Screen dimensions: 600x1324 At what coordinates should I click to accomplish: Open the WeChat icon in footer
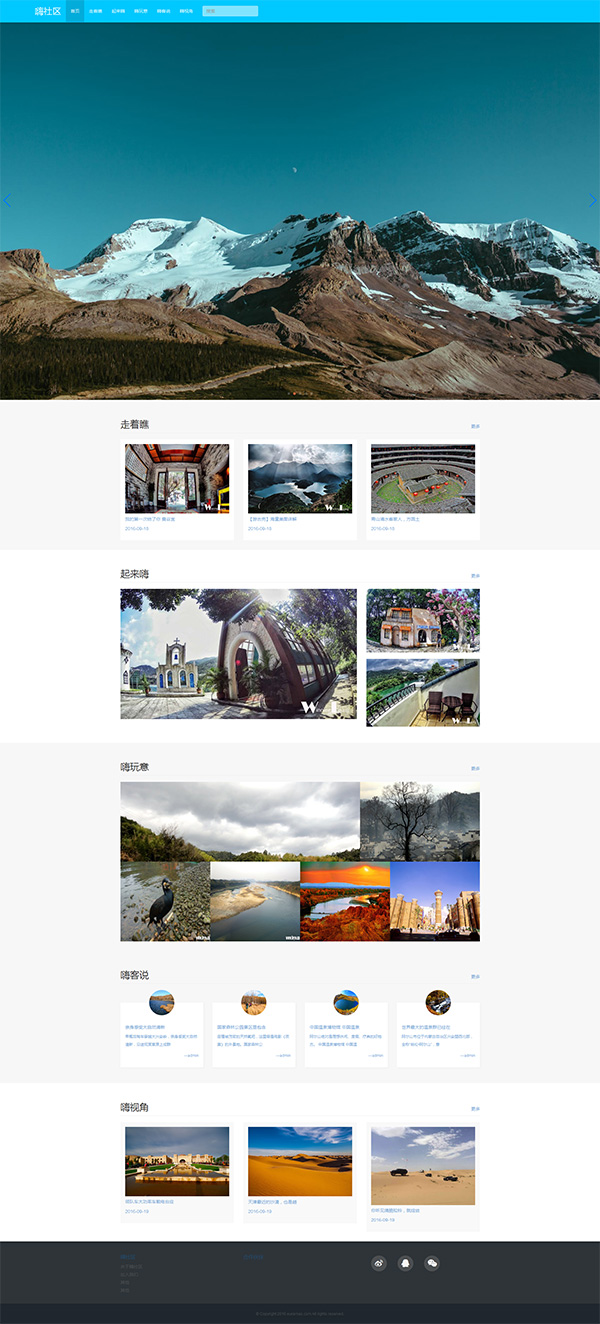pos(432,1264)
